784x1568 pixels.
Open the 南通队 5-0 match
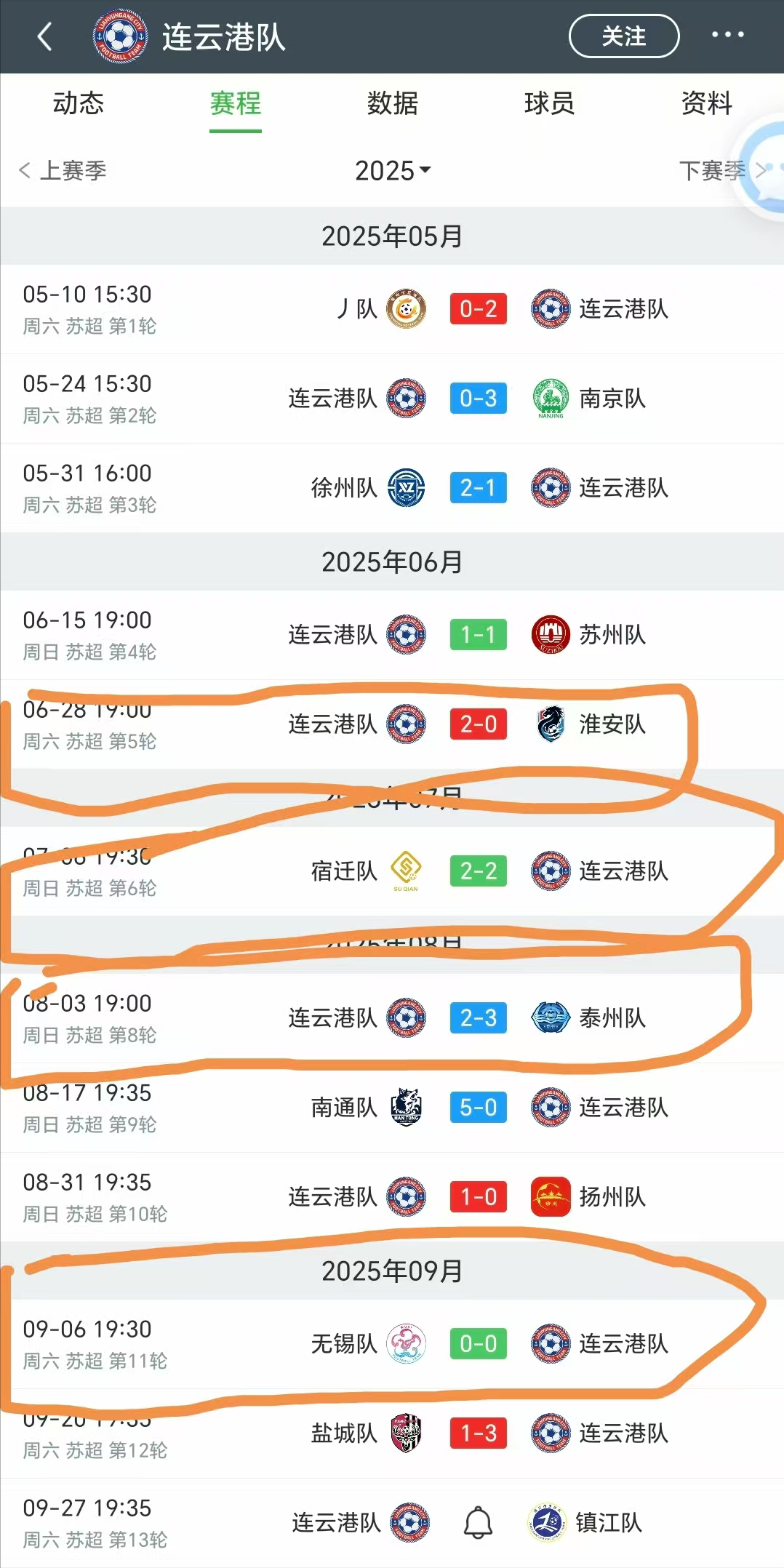pyautogui.click(x=392, y=1108)
